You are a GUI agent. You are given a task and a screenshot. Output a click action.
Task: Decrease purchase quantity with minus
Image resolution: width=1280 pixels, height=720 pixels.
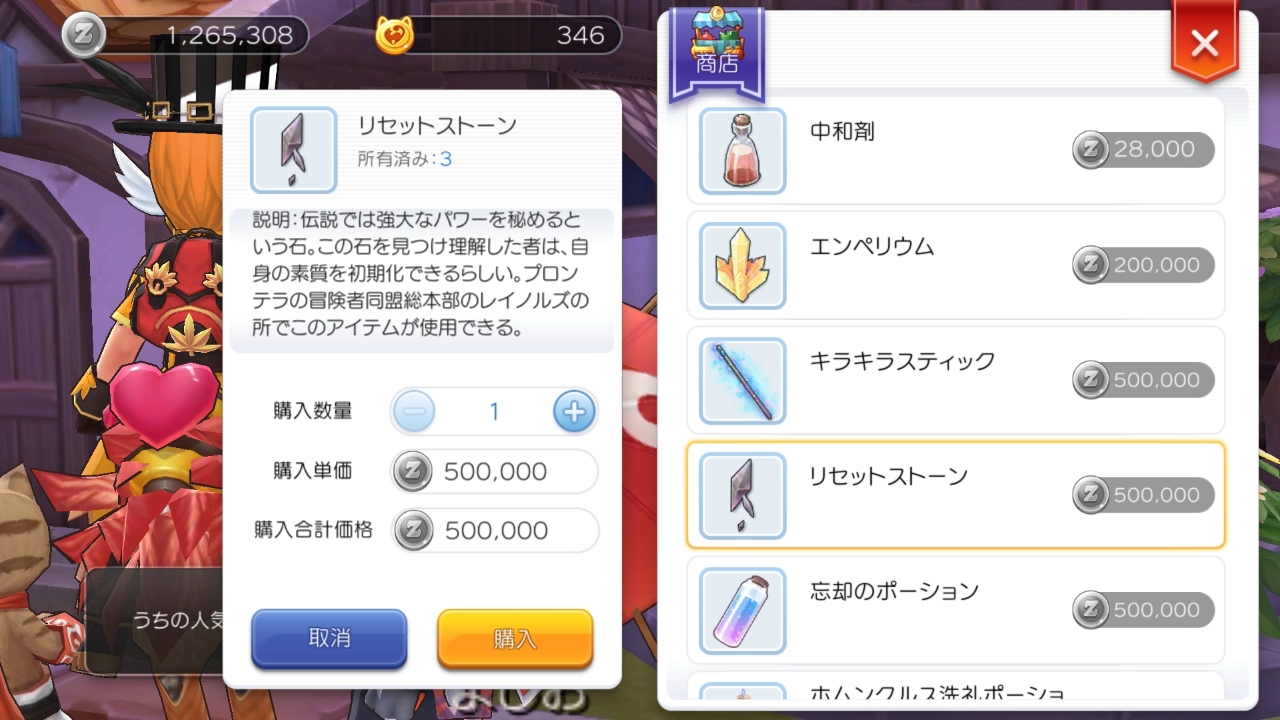413,411
